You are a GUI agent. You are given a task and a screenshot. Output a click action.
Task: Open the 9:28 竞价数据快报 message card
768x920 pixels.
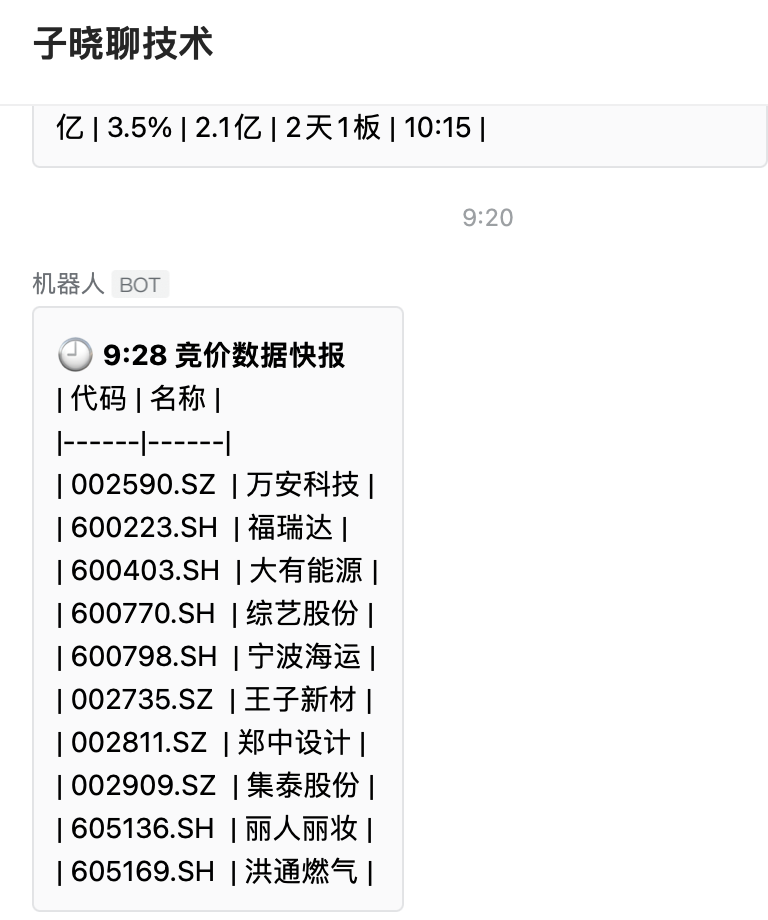click(x=218, y=608)
